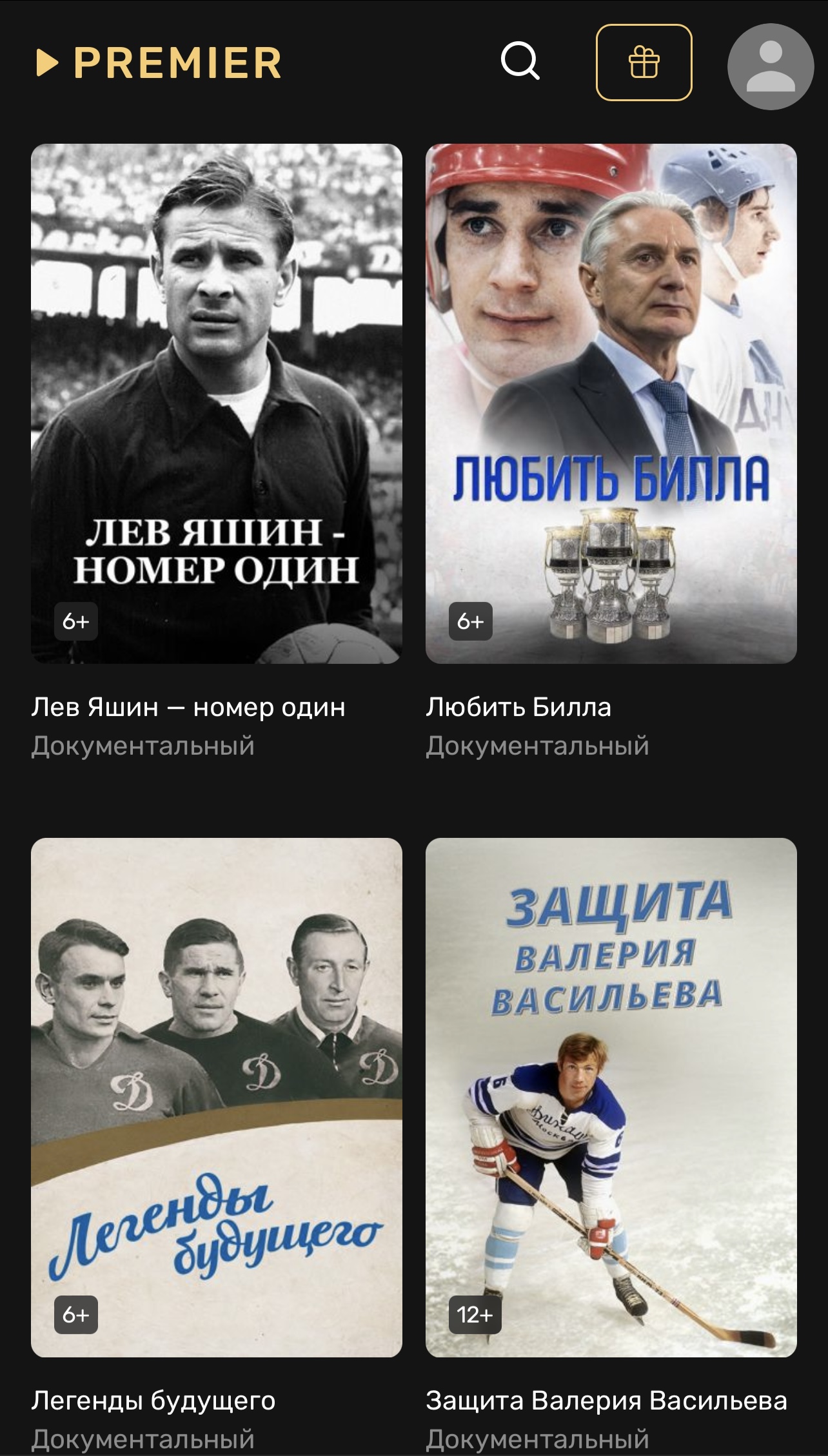
Task: View the documentary Защита Валерия Васильева
Action: pyautogui.click(x=611, y=1097)
